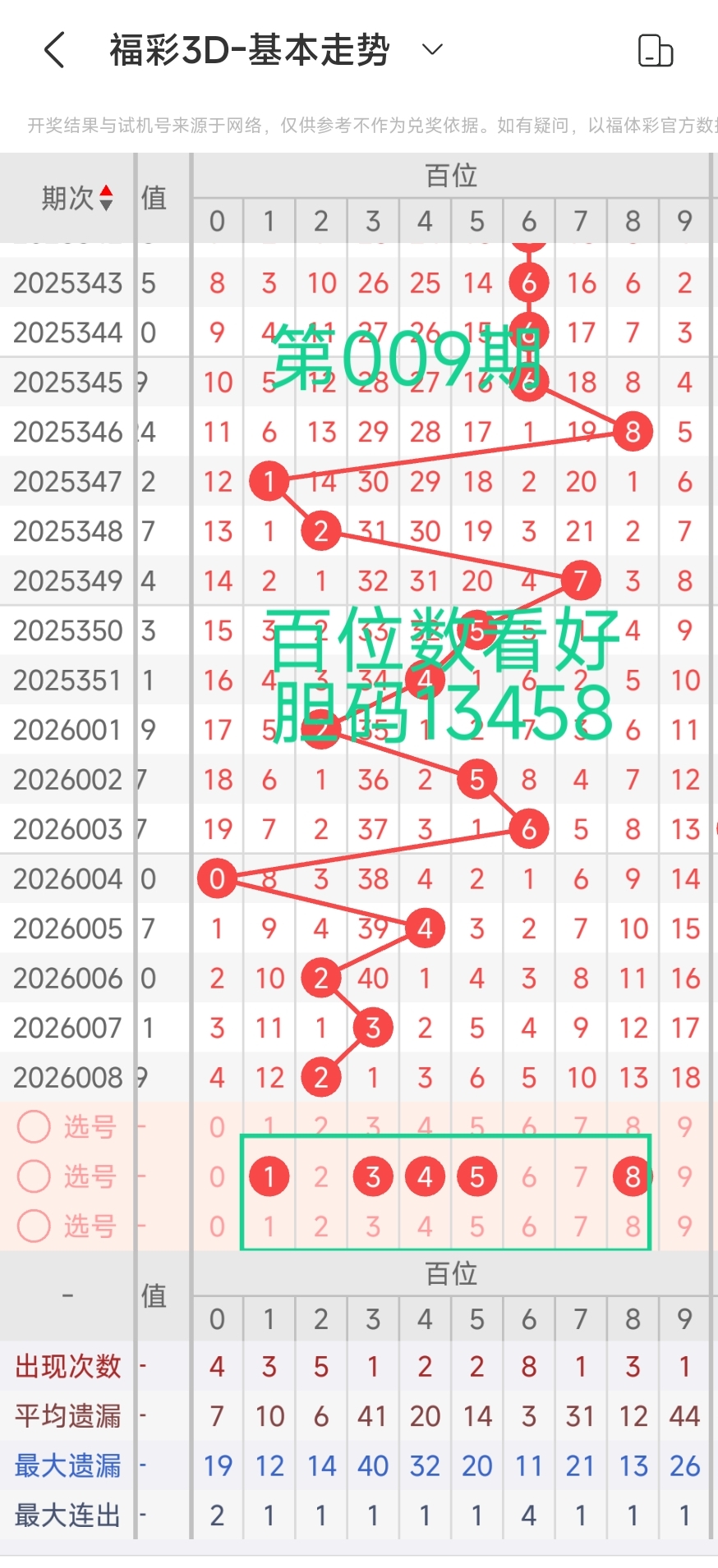Select number 6 in the middle 选号 row
Screen dimensions: 718x1568
pos(528,1176)
